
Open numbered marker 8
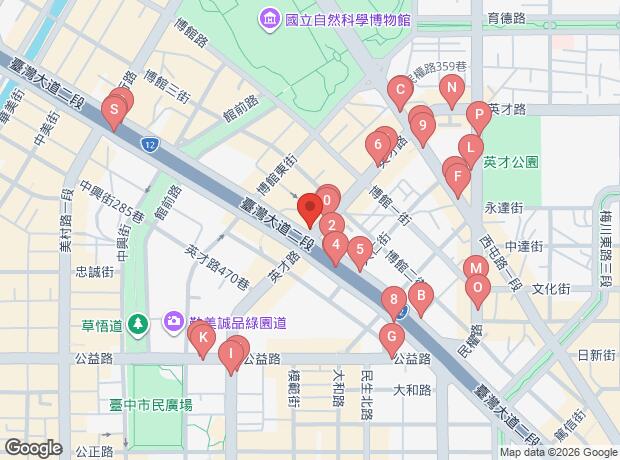[395, 298]
